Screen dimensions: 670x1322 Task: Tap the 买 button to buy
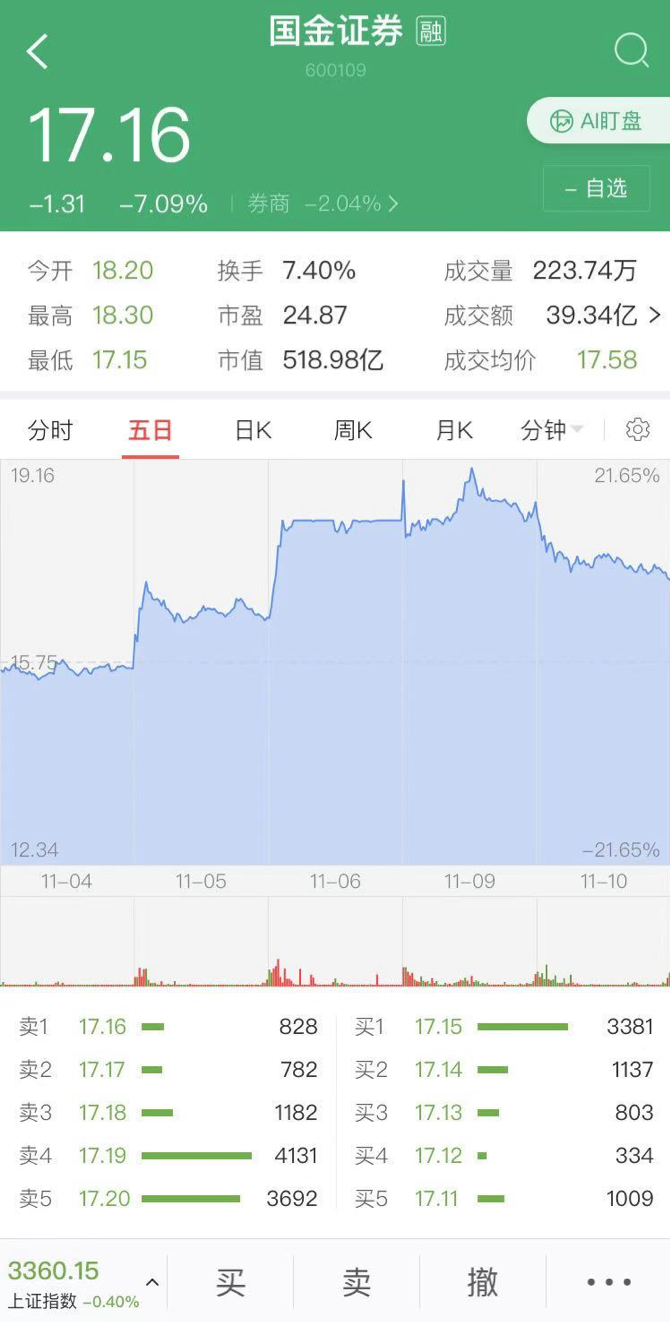click(x=230, y=1282)
